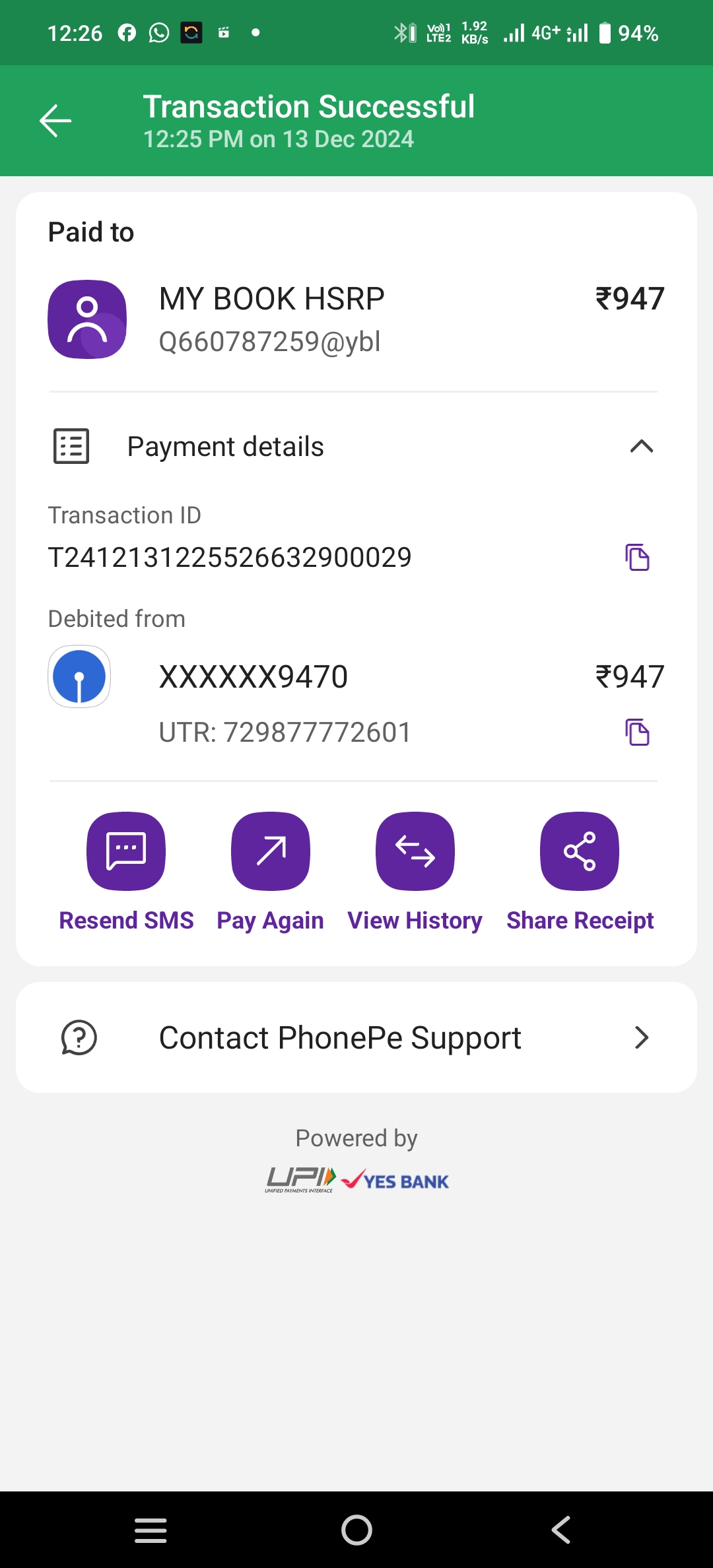Image resolution: width=713 pixels, height=1568 pixels.
Task: Open MY BOOK HSRP payee details
Action: (271, 319)
